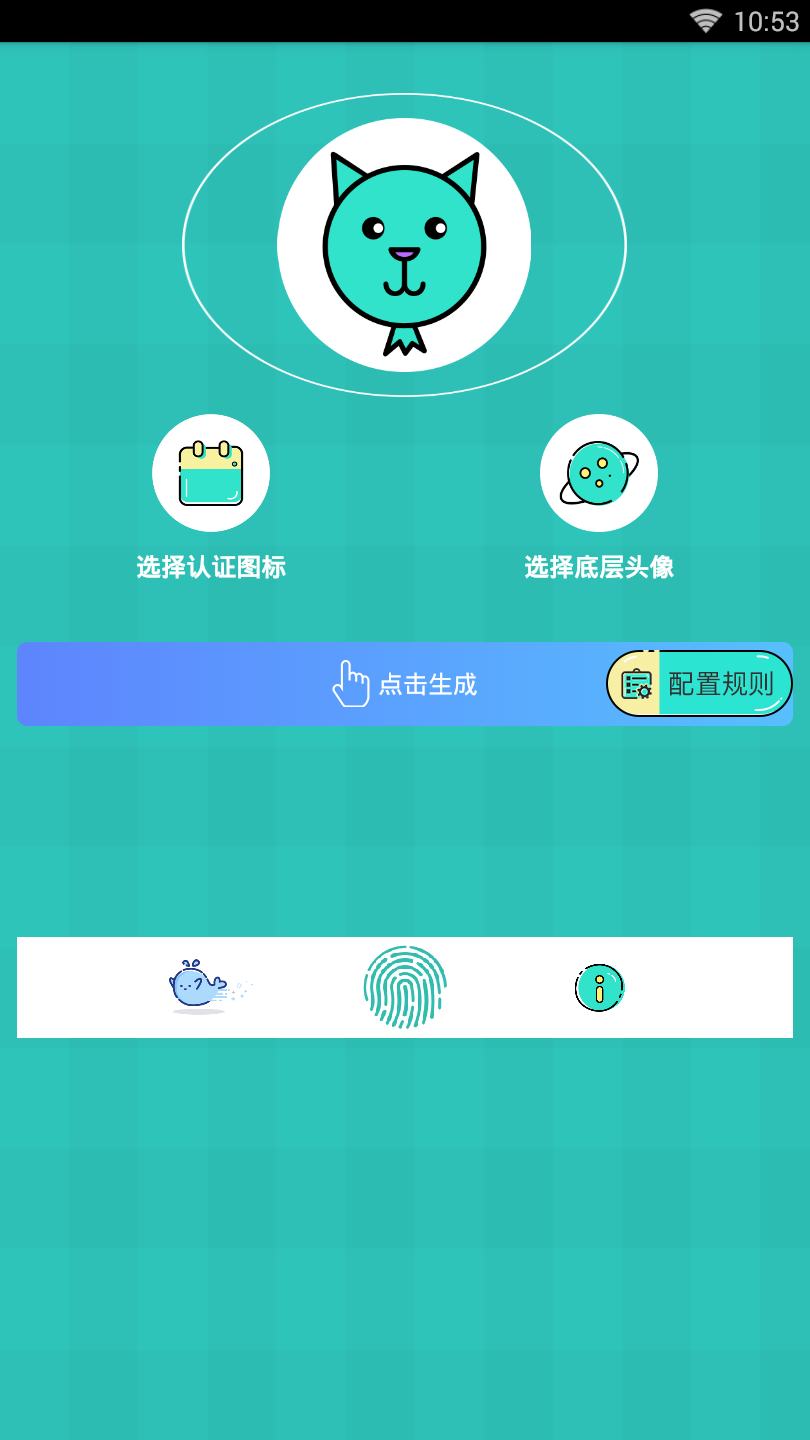
Task: Tap the 点击生成 button
Action: [405, 684]
